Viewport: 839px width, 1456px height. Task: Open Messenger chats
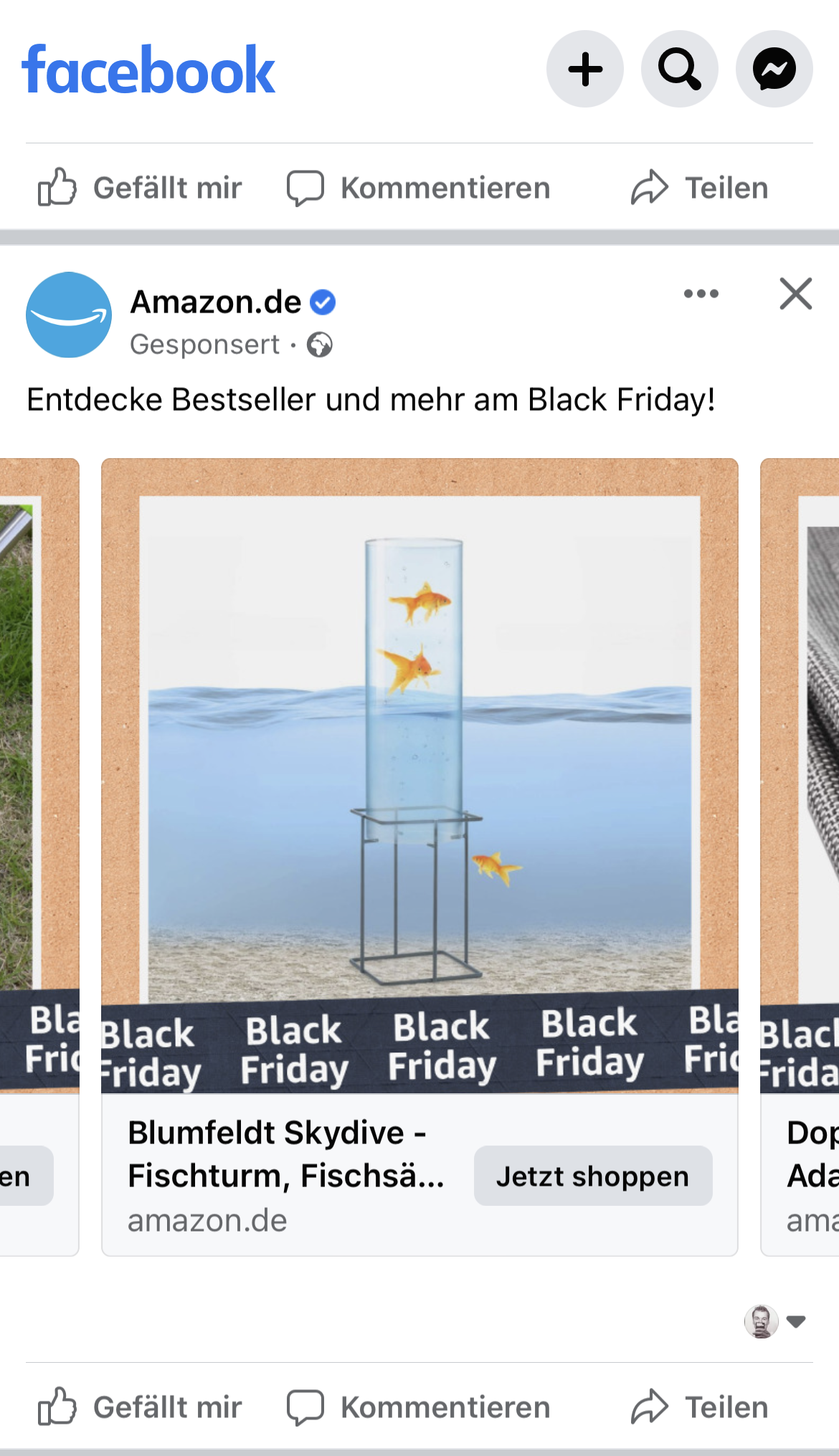pos(774,70)
